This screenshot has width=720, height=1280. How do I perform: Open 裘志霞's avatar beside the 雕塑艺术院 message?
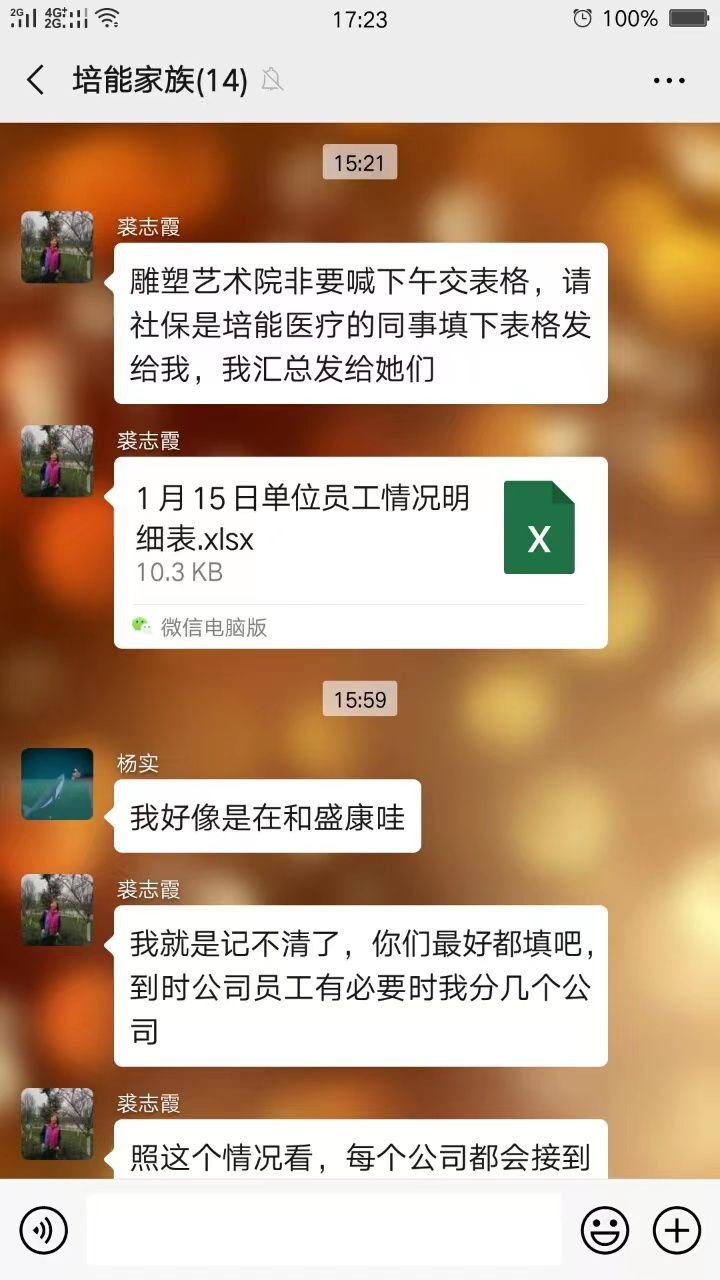57,247
